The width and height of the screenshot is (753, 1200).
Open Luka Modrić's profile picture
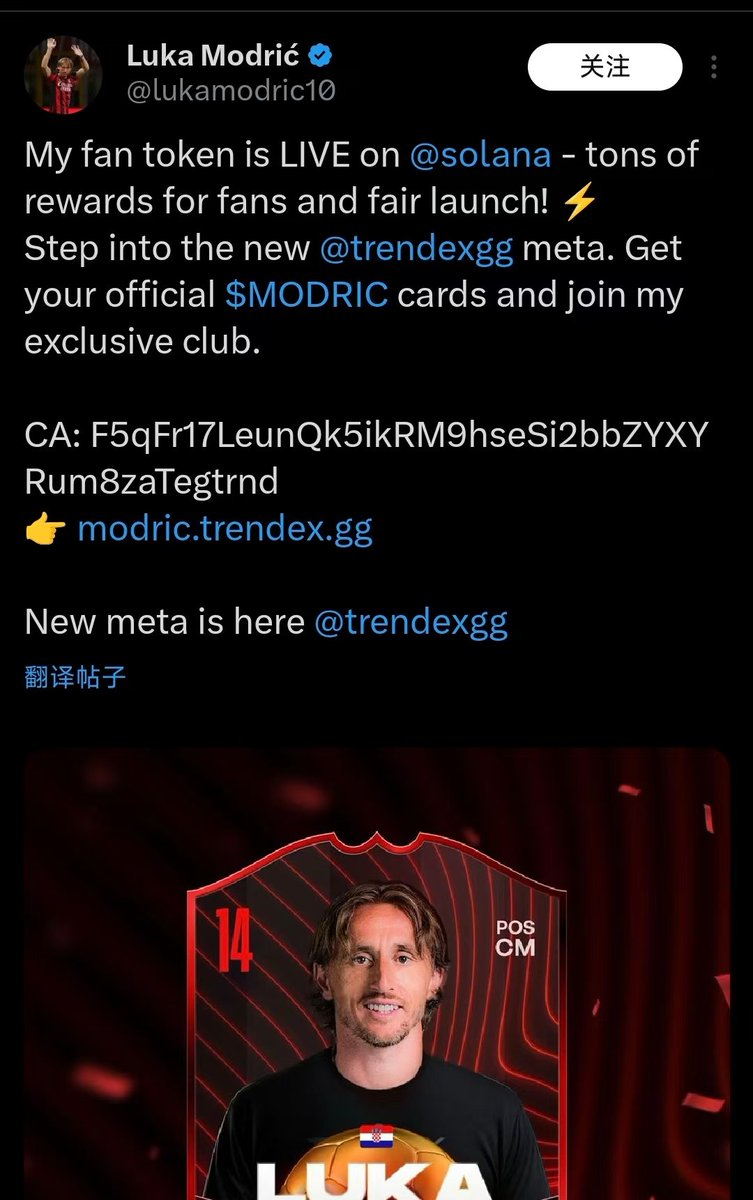[63, 75]
